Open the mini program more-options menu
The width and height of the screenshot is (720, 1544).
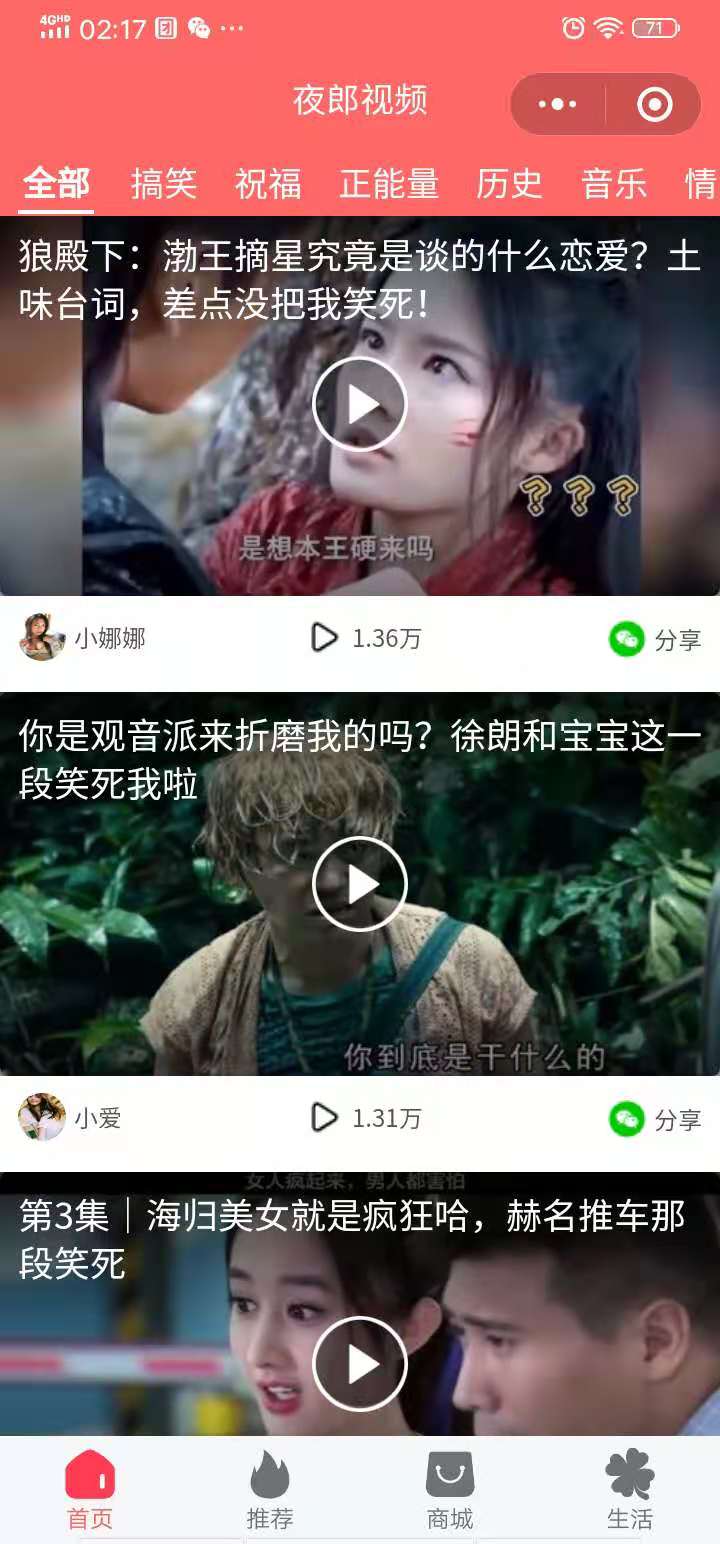click(557, 104)
